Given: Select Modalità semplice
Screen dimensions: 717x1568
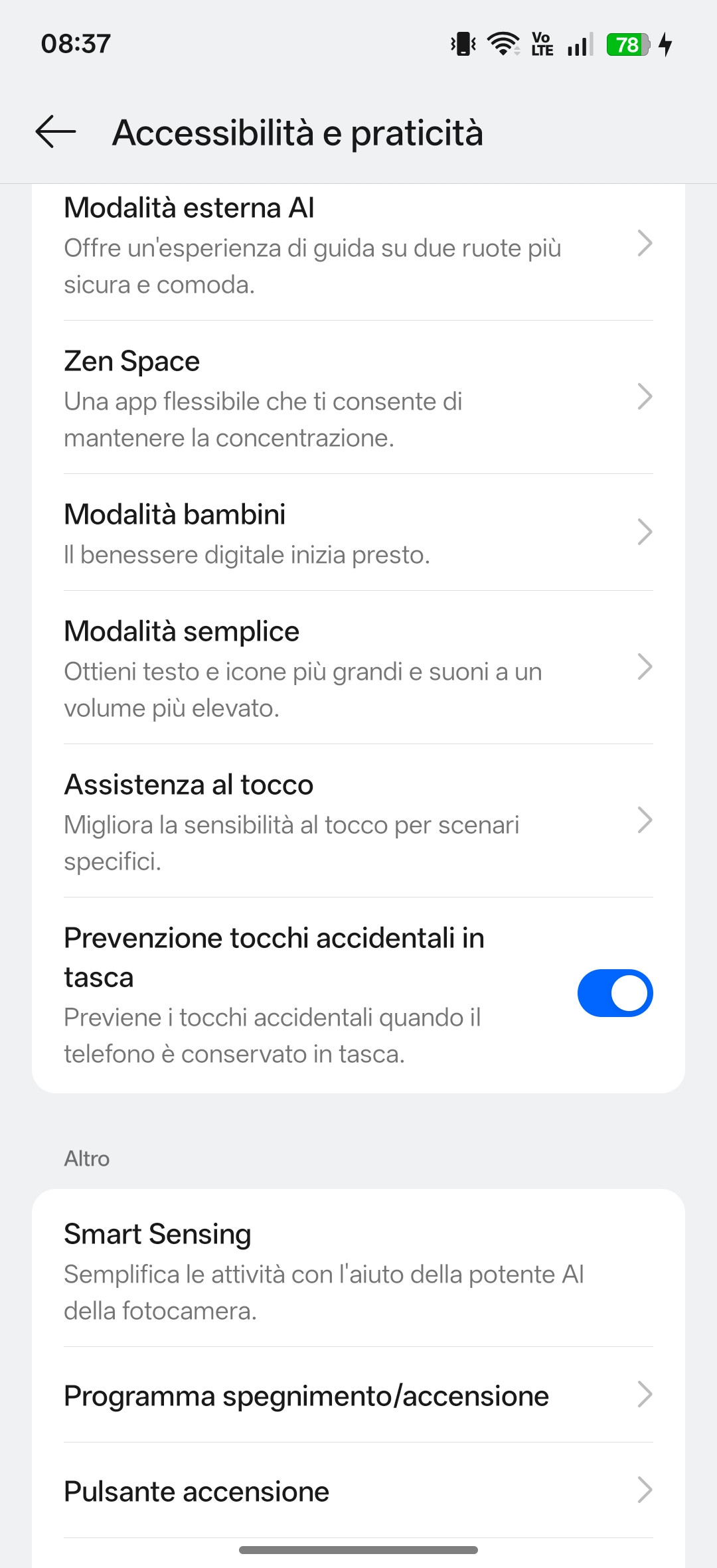Looking at the screenshot, I should (358, 668).
